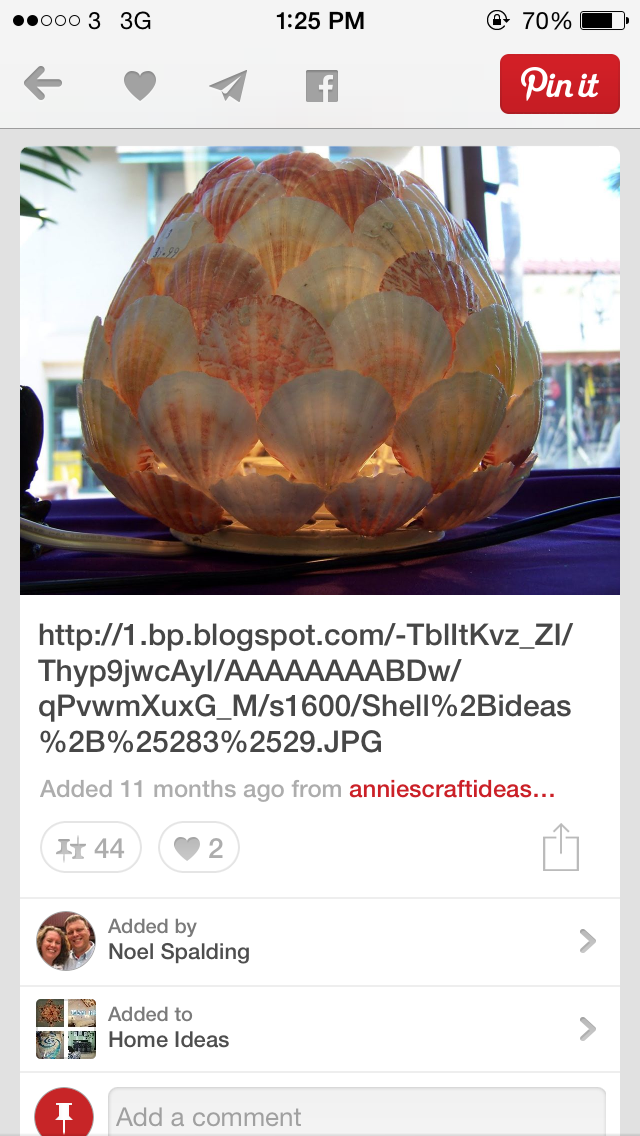Tap the red Pin it button

pyautogui.click(x=560, y=84)
